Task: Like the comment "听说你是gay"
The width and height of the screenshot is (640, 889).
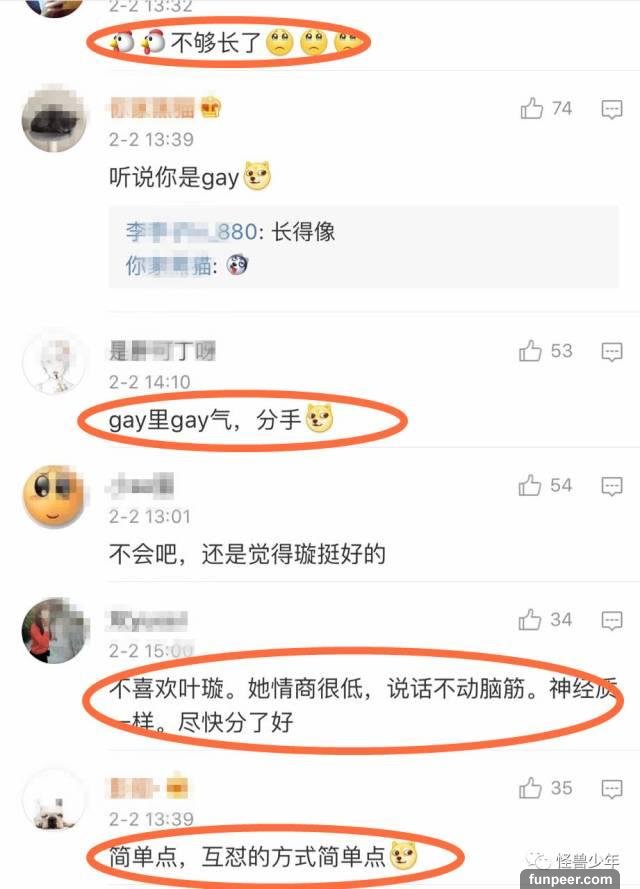Action: pos(532,108)
